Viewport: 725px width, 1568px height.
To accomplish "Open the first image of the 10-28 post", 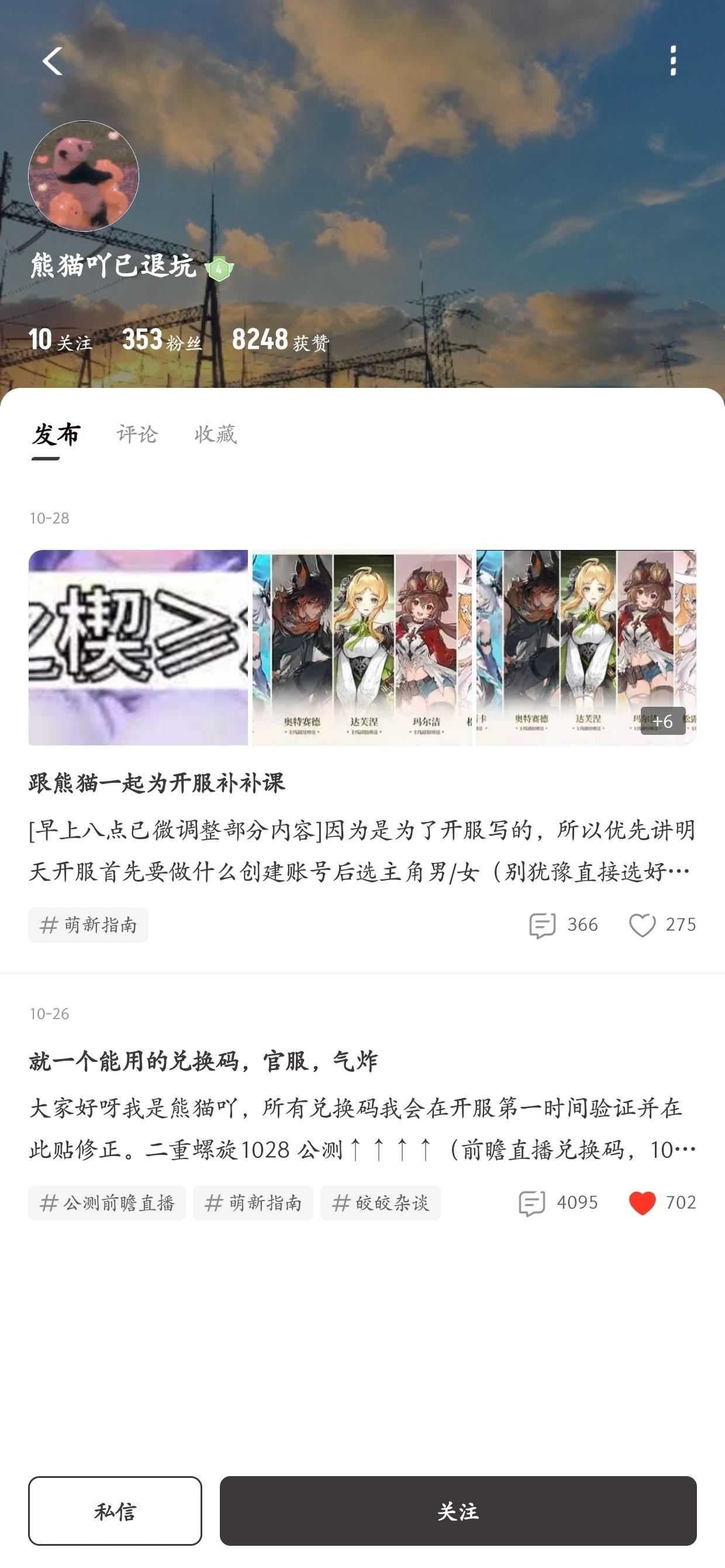I will [x=138, y=647].
